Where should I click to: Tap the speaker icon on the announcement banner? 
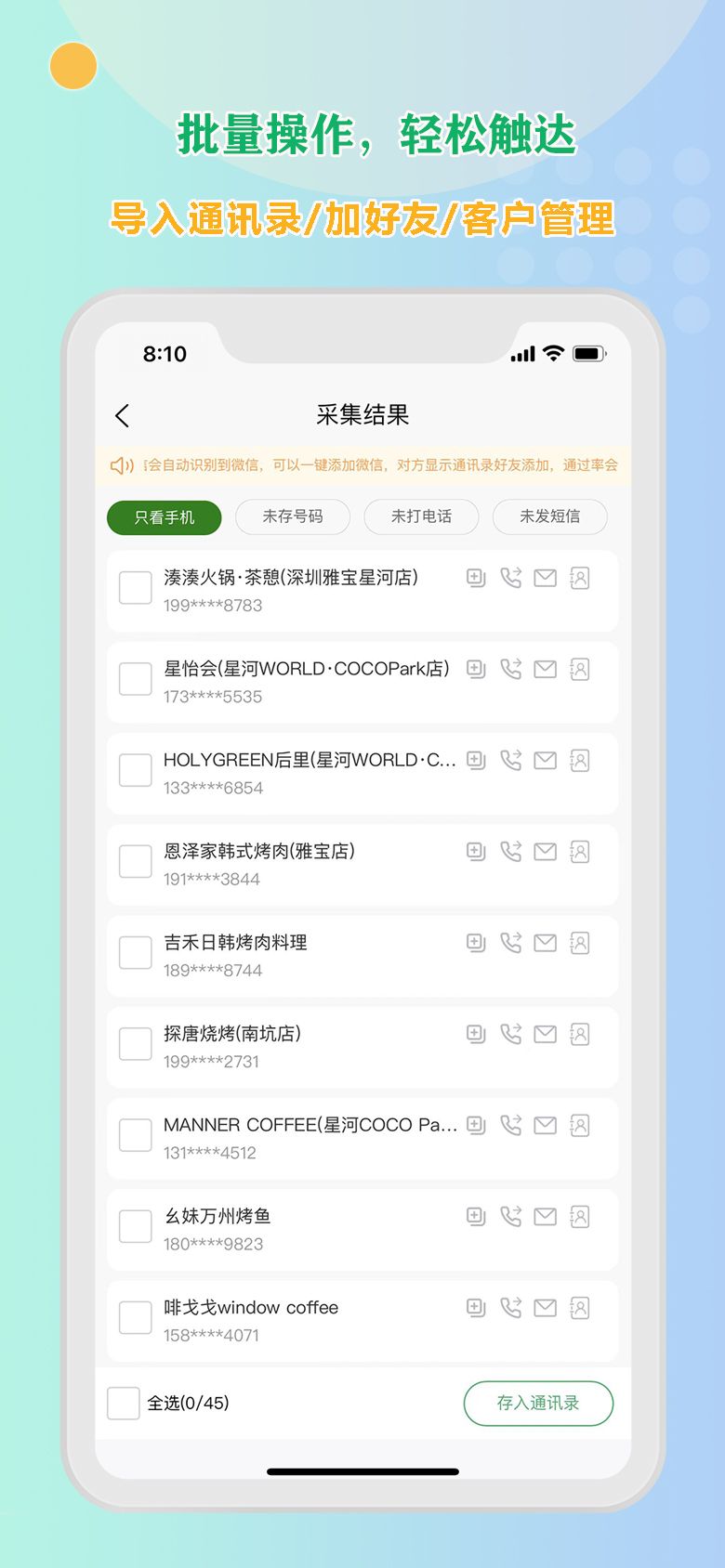[x=121, y=464]
